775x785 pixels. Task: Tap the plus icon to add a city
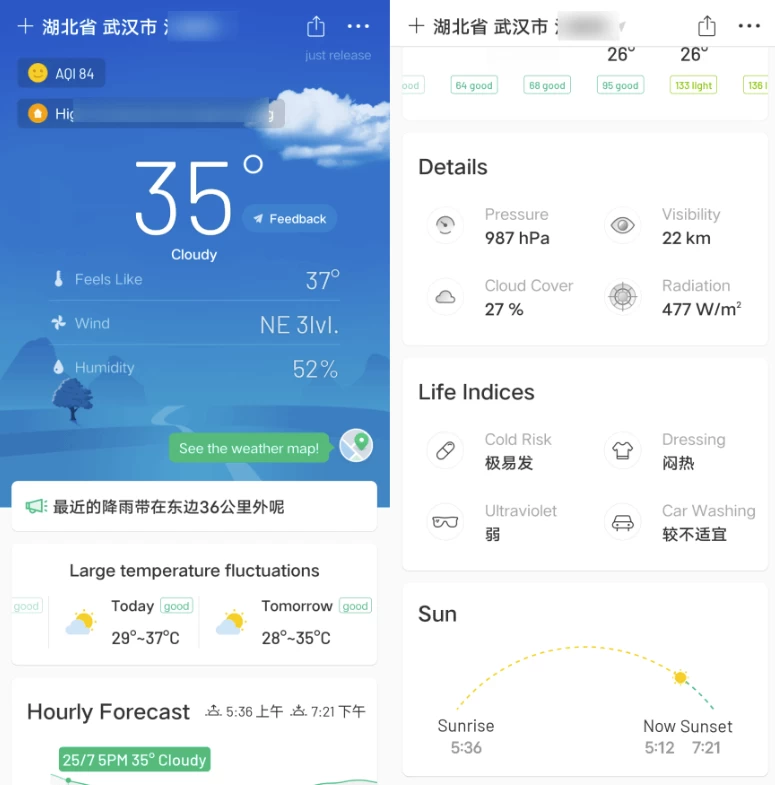[x=25, y=27]
